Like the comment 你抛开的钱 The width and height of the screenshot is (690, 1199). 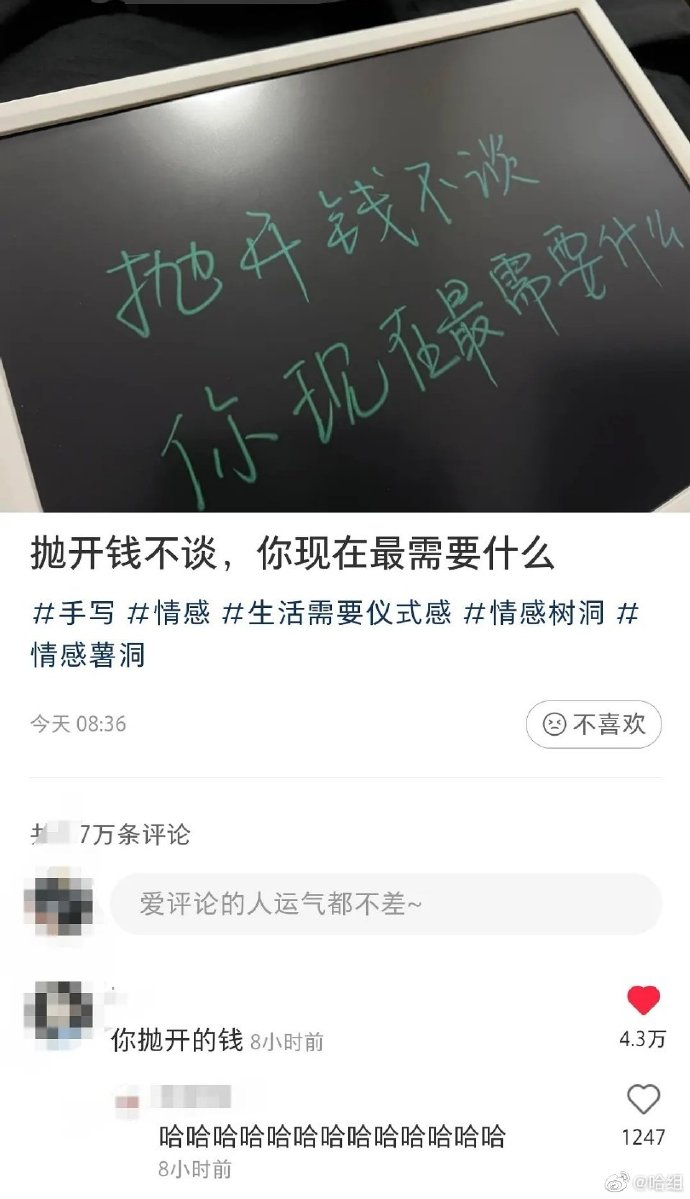(x=643, y=1001)
